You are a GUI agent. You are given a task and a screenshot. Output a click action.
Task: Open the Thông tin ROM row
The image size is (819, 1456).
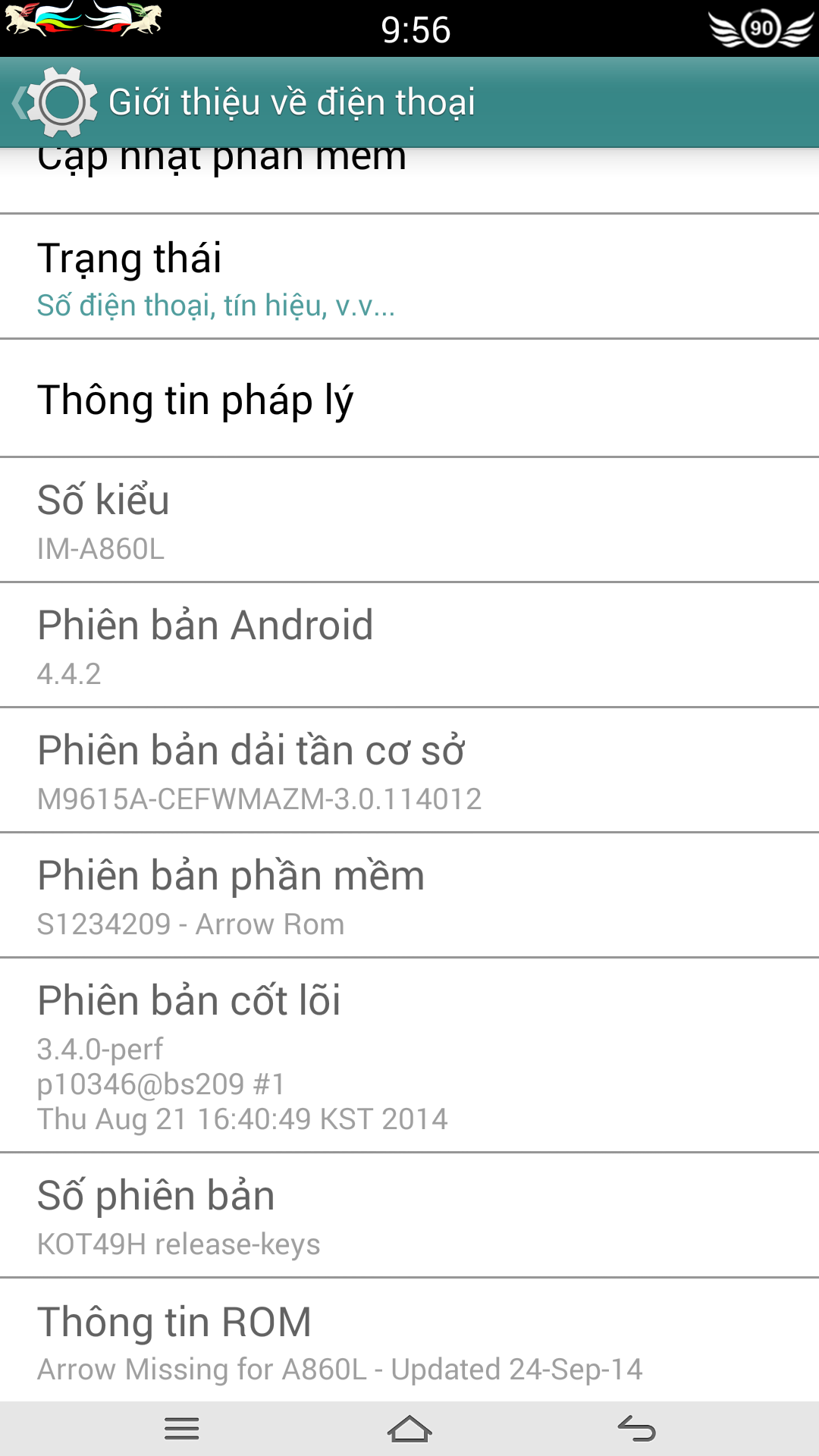(x=409, y=1341)
